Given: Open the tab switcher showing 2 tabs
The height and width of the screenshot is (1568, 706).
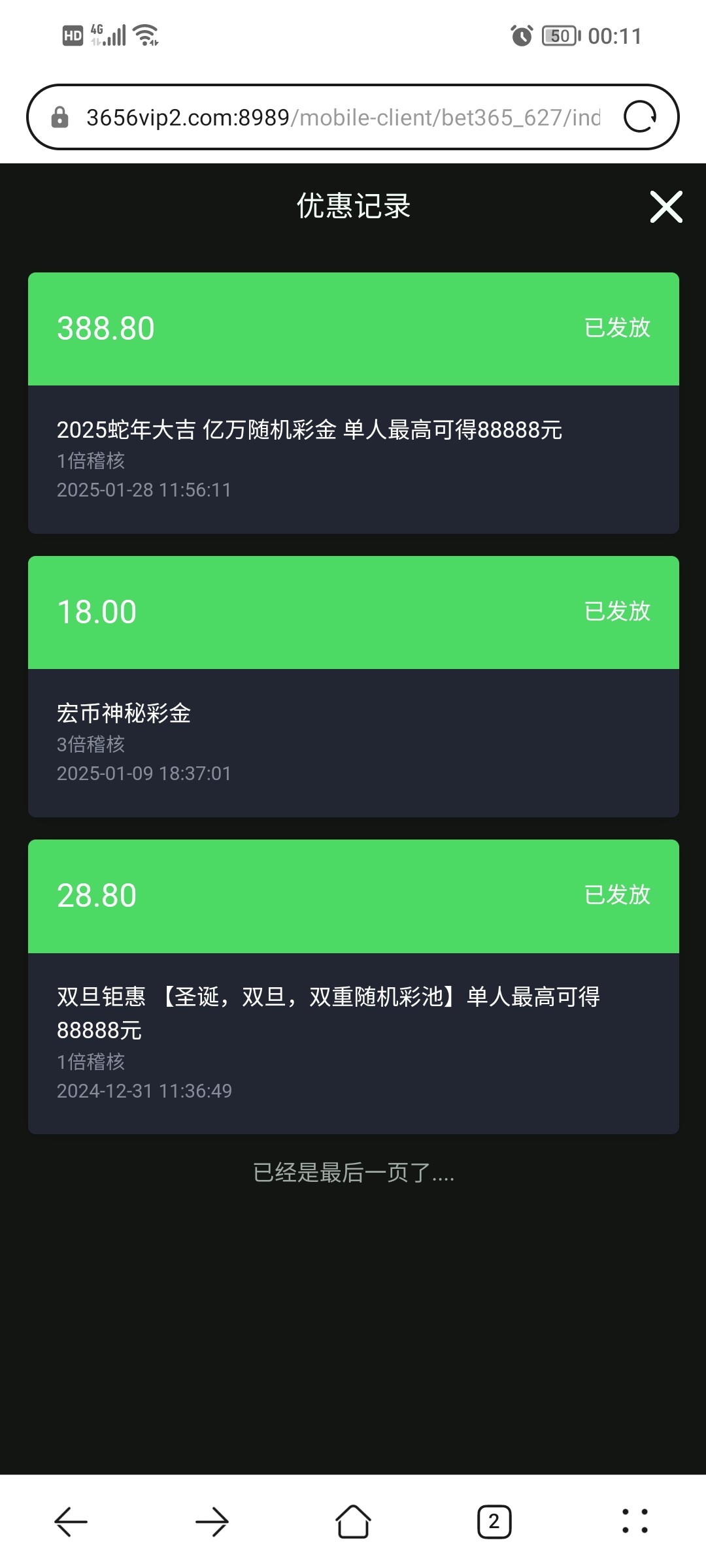Looking at the screenshot, I should (494, 1522).
